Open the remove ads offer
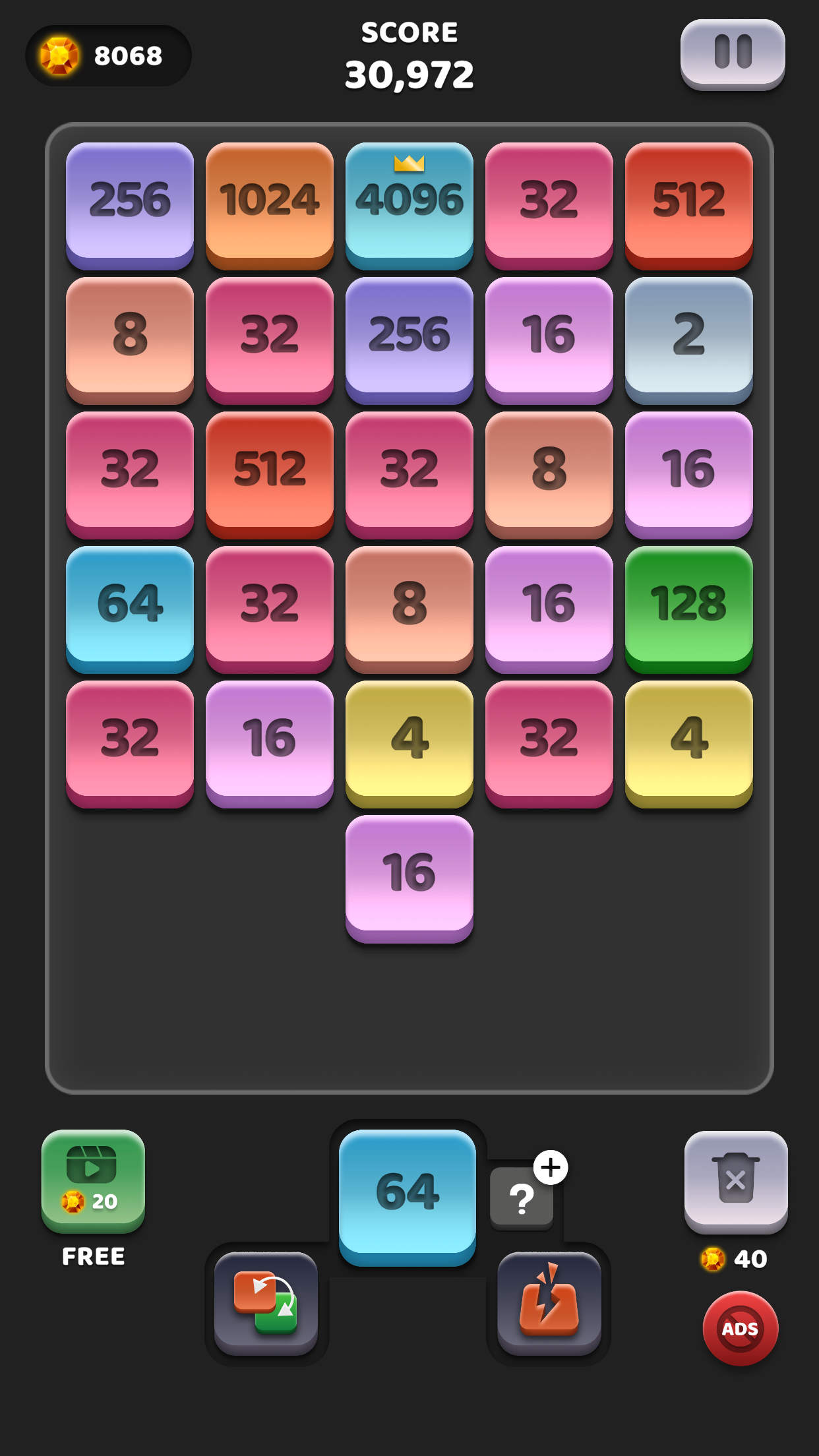Viewport: 819px width, 1456px height. (740, 1329)
